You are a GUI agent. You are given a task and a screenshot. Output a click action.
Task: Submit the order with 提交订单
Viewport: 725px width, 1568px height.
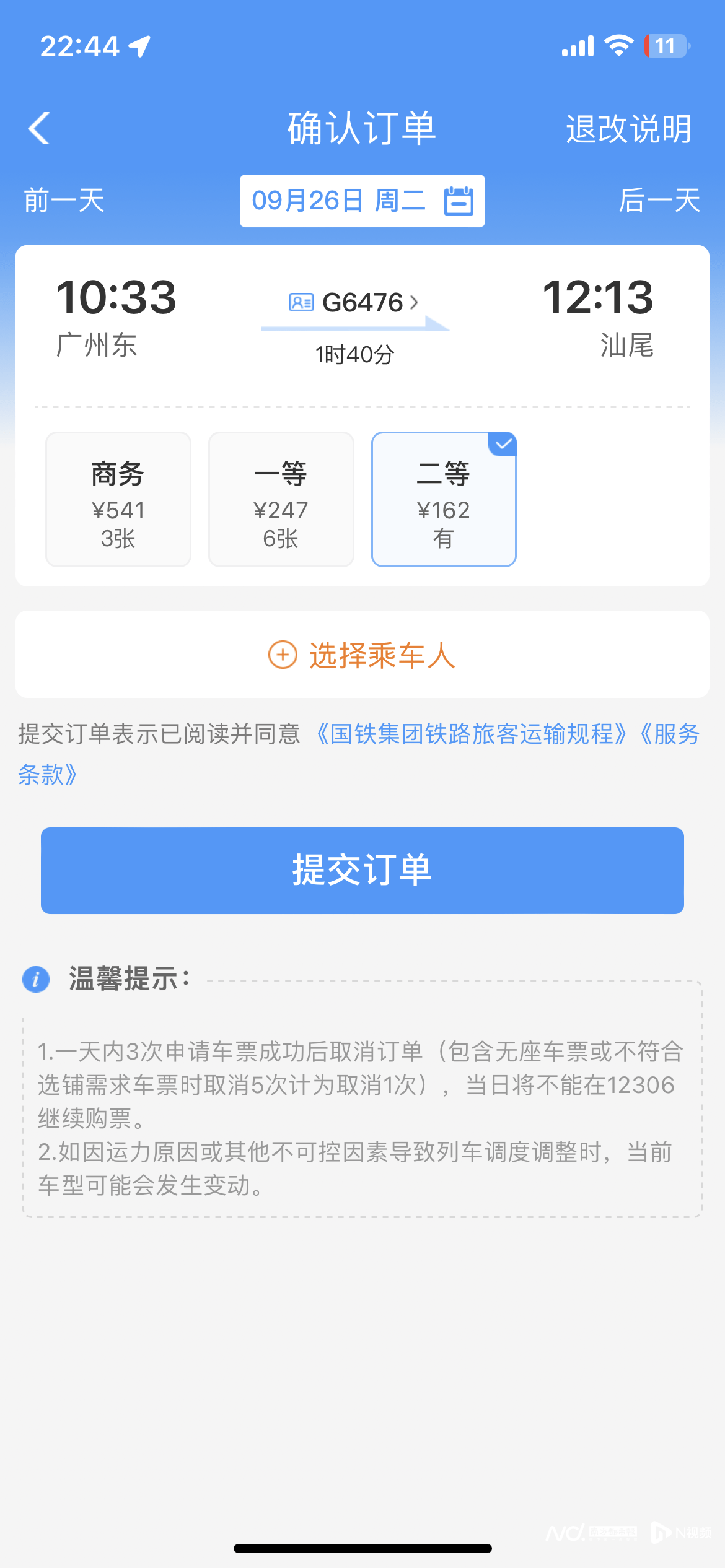[x=362, y=870]
